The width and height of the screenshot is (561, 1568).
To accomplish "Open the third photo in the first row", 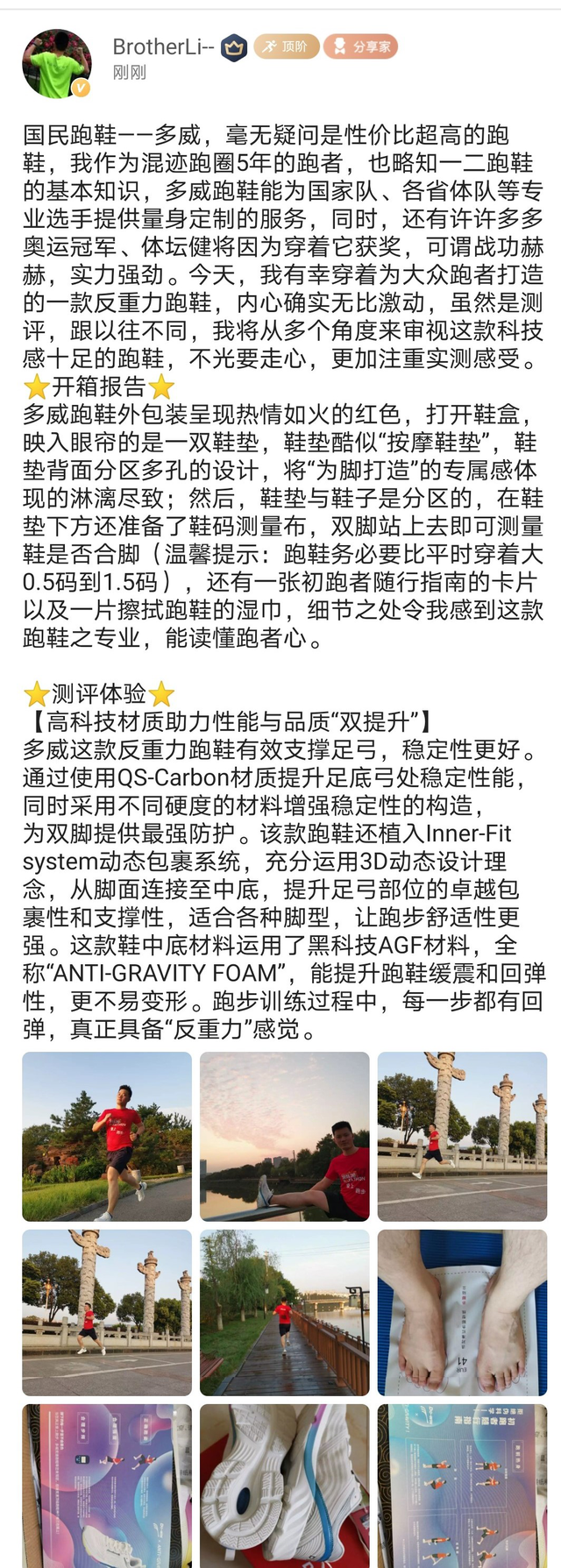I will 462,1136.
